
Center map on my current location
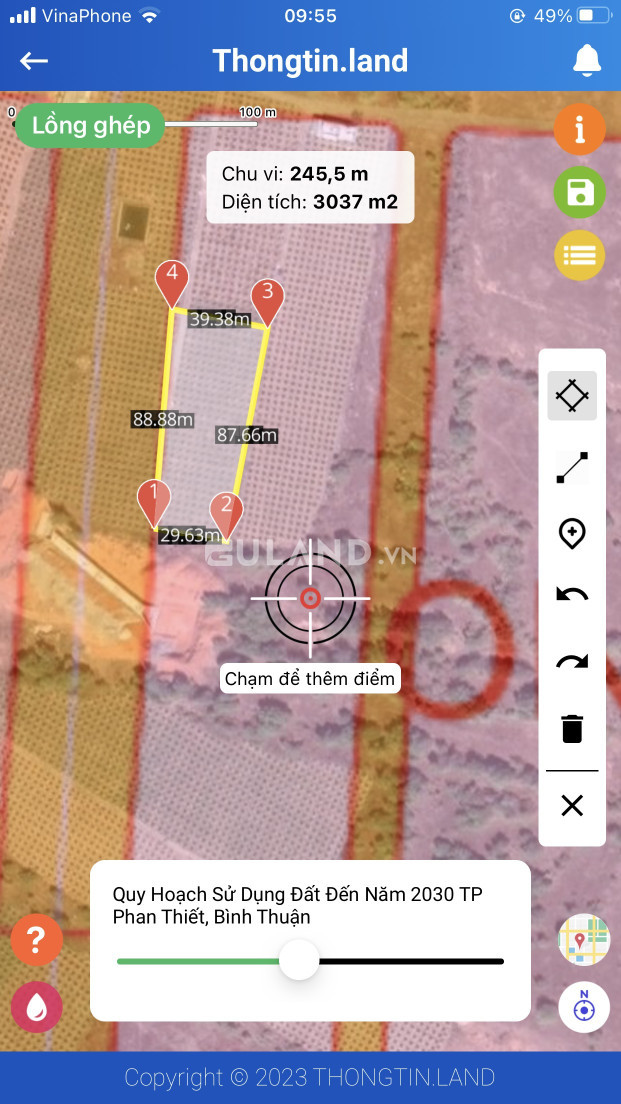(x=584, y=1008)
